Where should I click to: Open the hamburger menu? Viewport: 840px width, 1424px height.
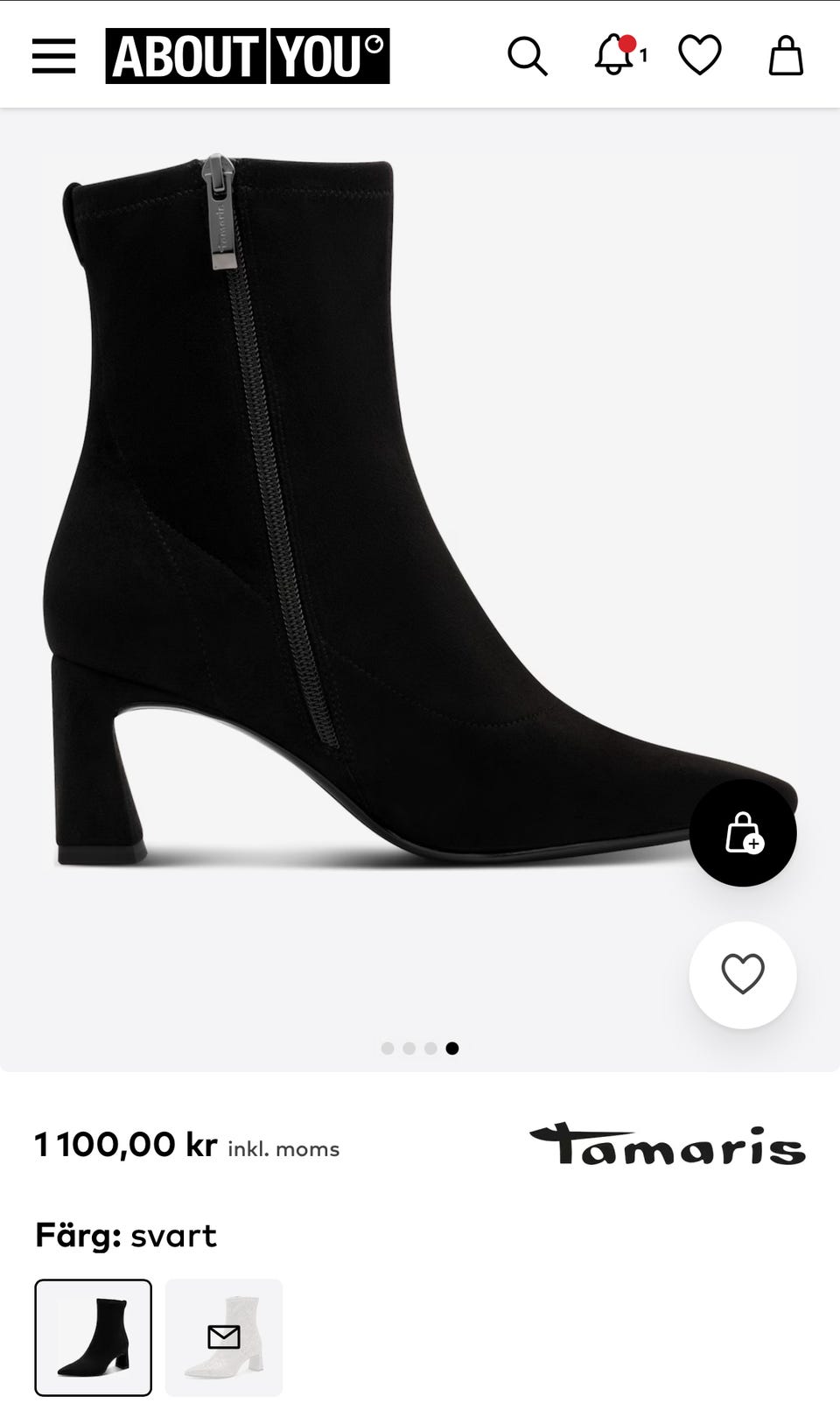(x=53, y=57)
